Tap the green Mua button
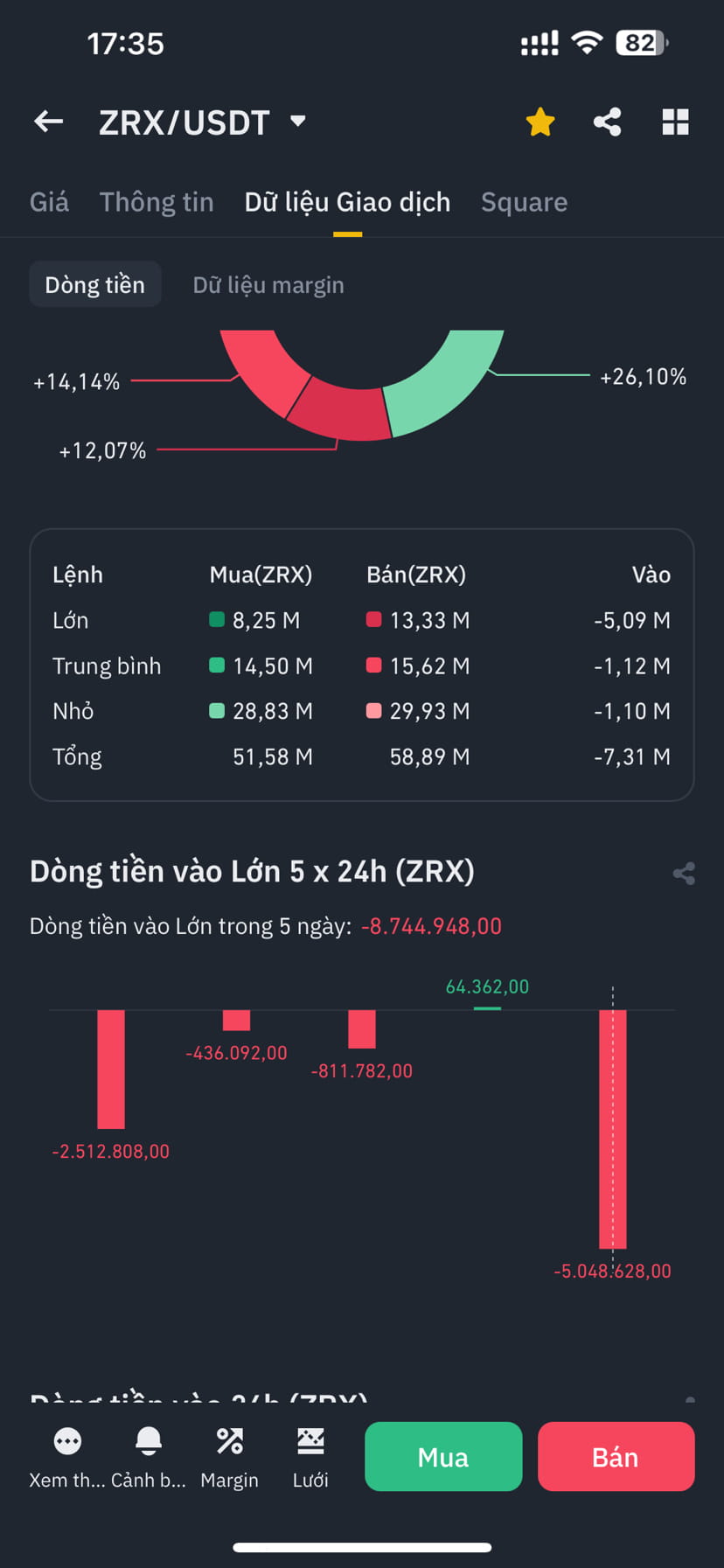Image resolution: width=724 pixels, height=1568 pixels. pos(442,1456)
